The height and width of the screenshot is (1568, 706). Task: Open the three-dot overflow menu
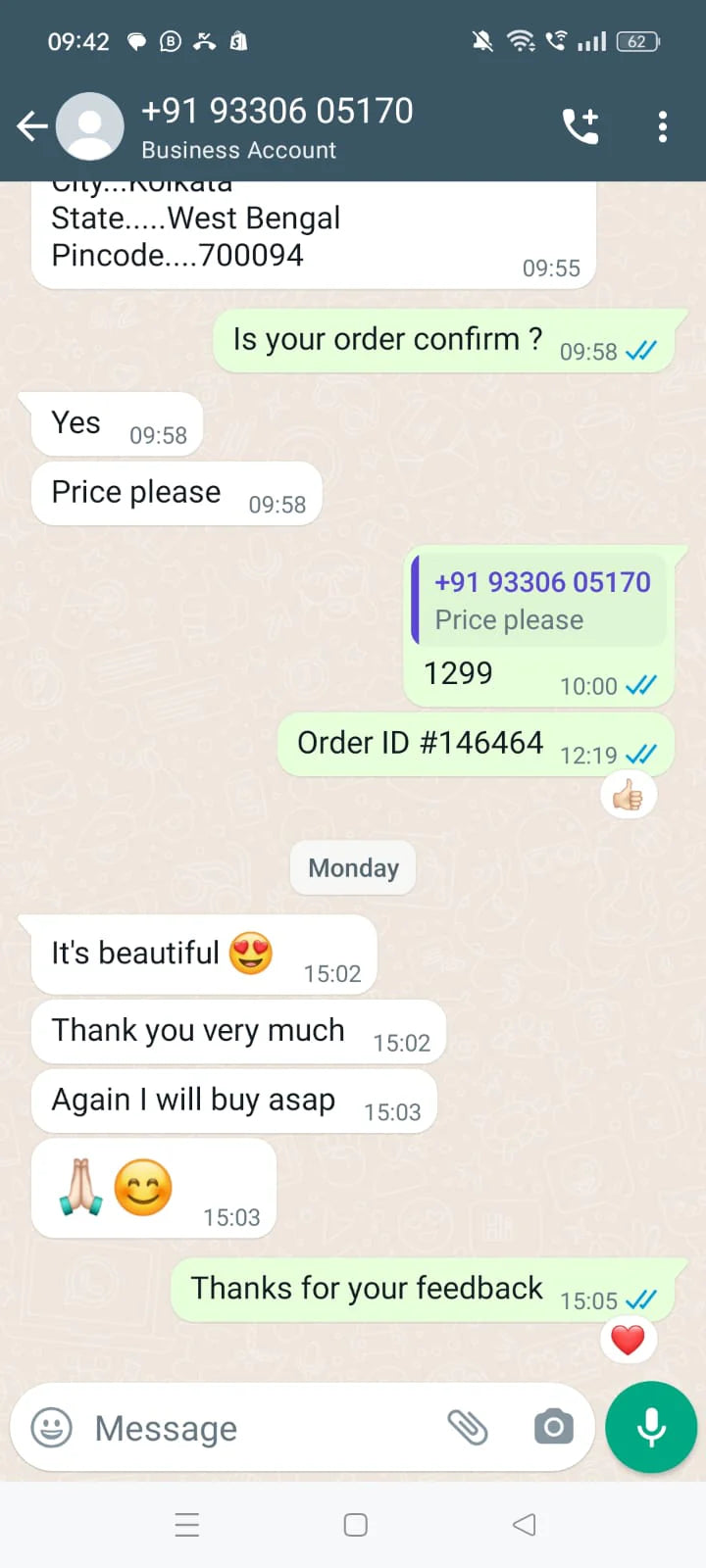point(663,126)
